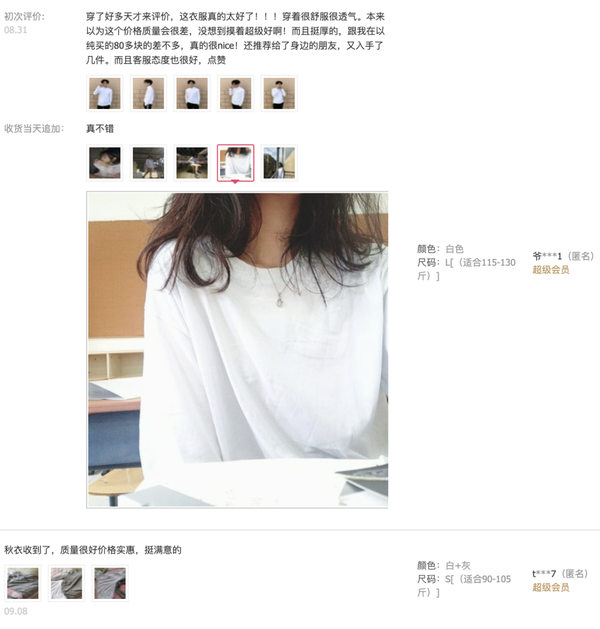Open the white-and-gray clothes photo in 秋衣 review
600x629 pixels.
point(67,582)
